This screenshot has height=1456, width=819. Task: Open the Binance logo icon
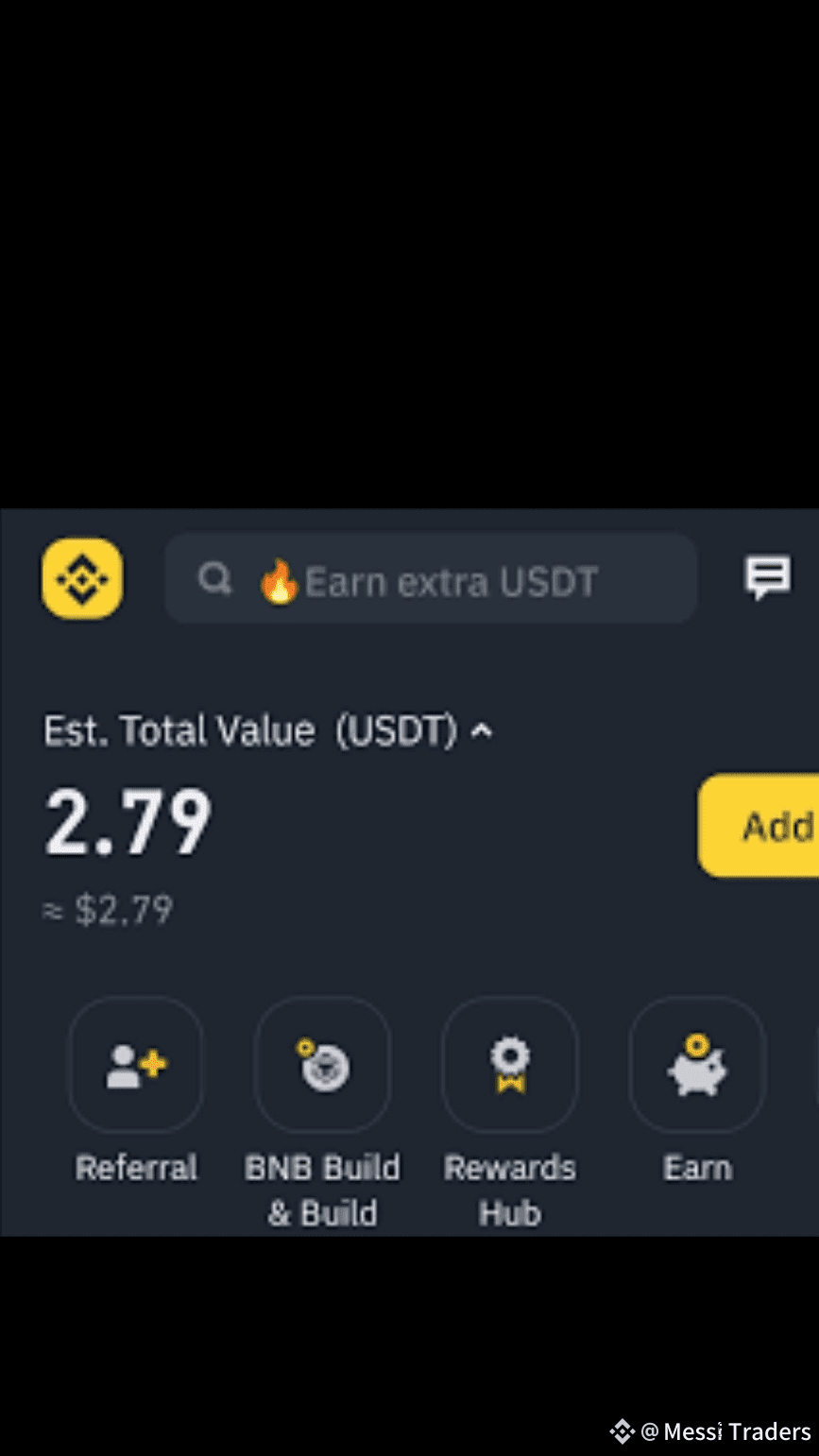coord(81,579)
